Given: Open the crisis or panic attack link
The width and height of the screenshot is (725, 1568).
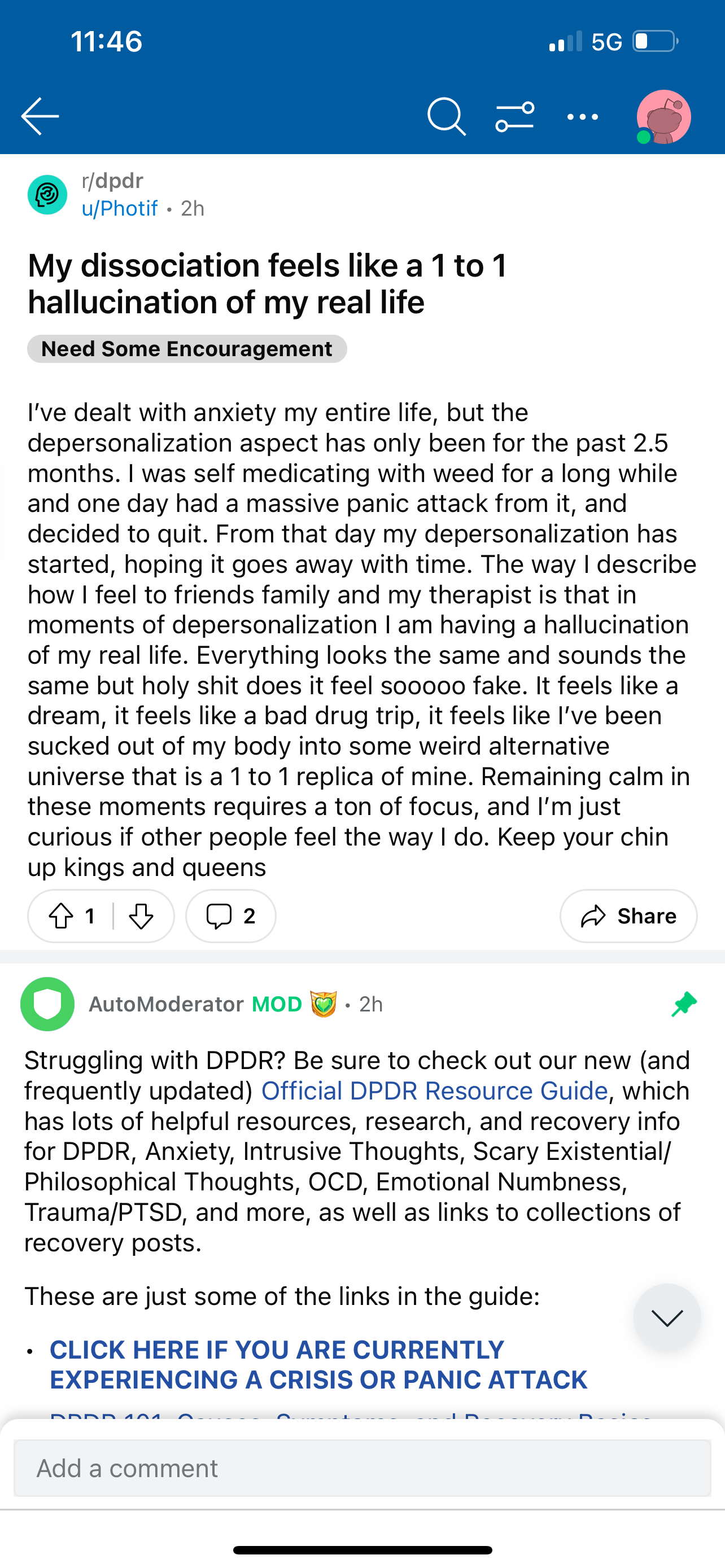Looking at the screenshot, I should tap(318, 1365).
